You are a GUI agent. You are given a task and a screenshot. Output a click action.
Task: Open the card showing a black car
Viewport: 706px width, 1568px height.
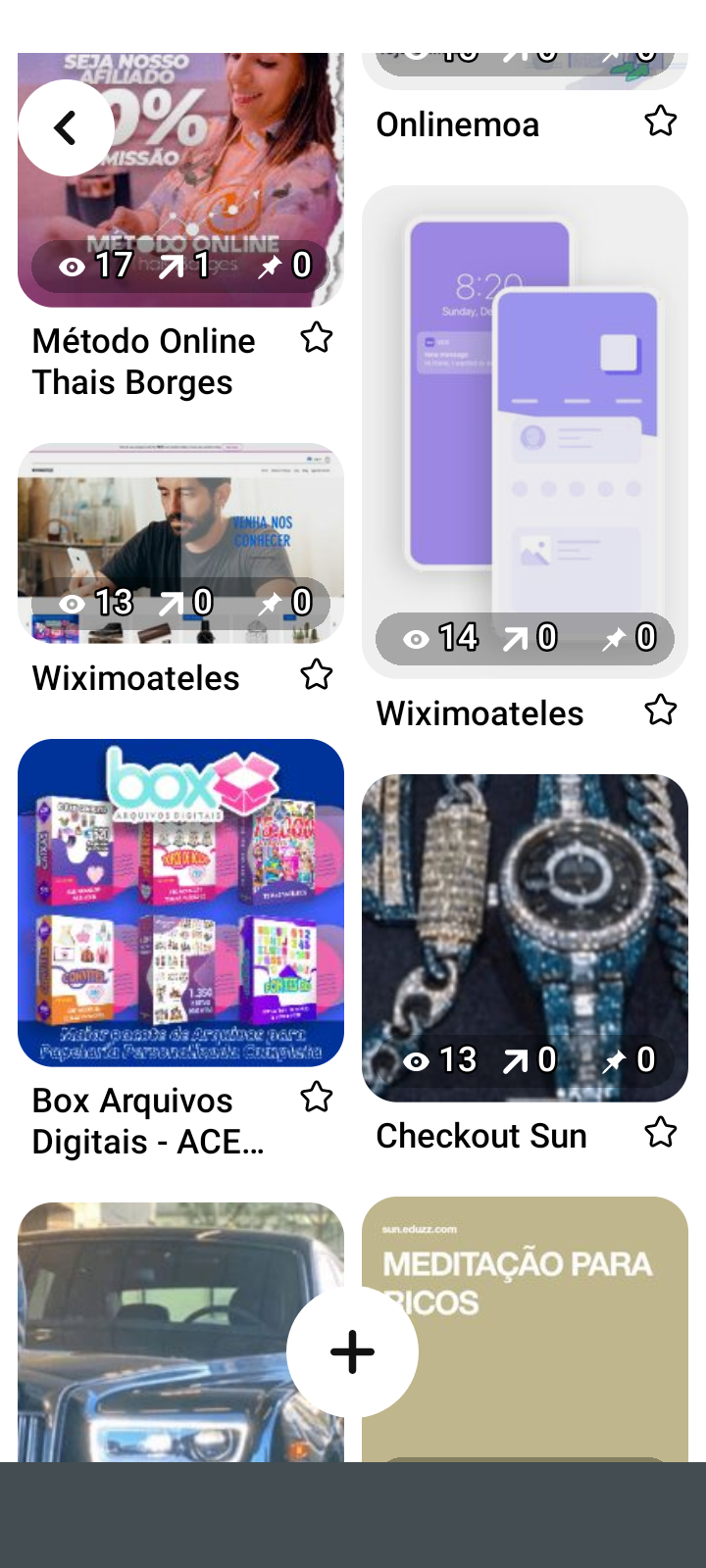pyautogui.click(x=147, y=1333)
